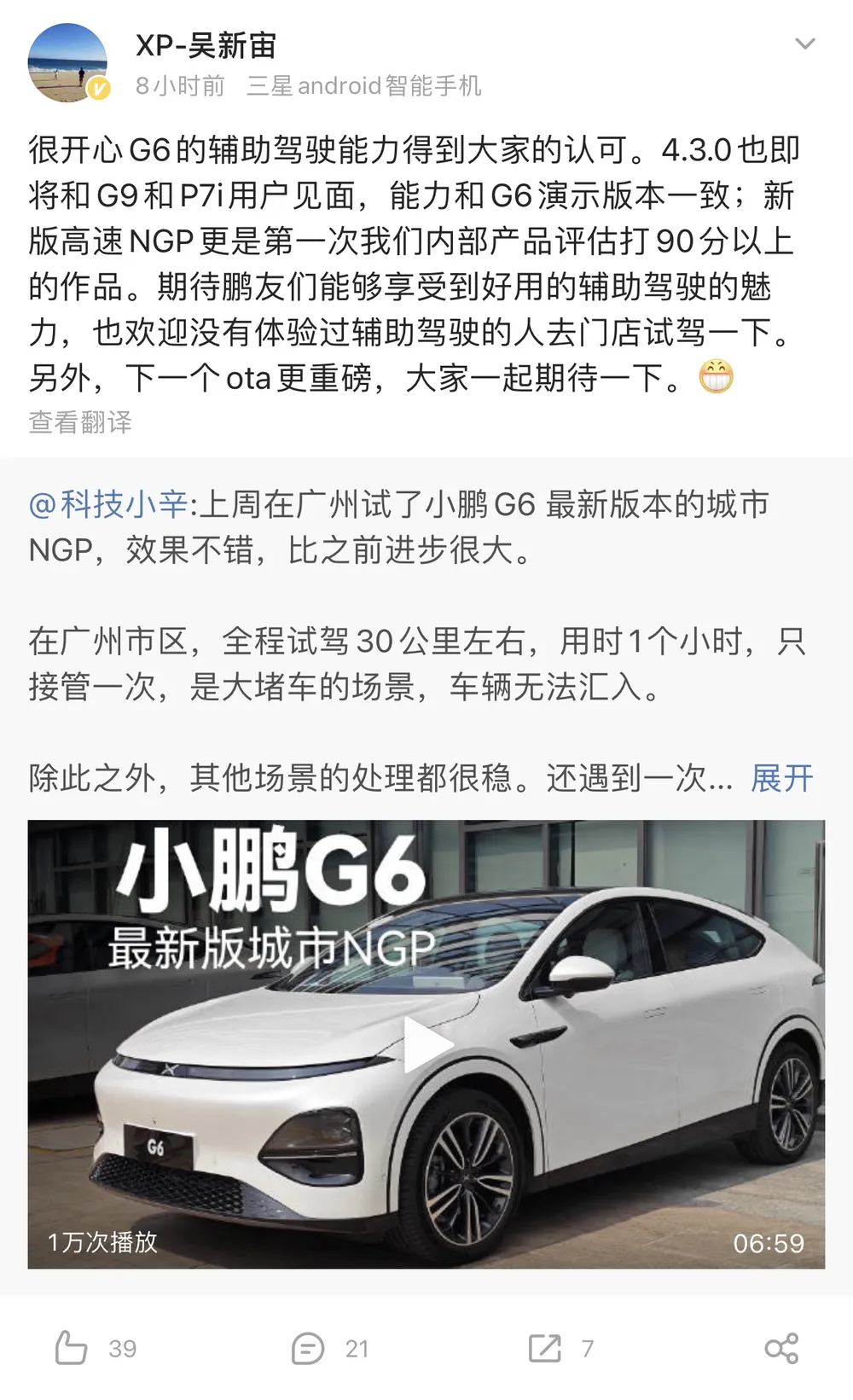The width and height of the screenshot is (853, 1400).
Task: Open the post options chevron menu
Action: tap(804, 44)
